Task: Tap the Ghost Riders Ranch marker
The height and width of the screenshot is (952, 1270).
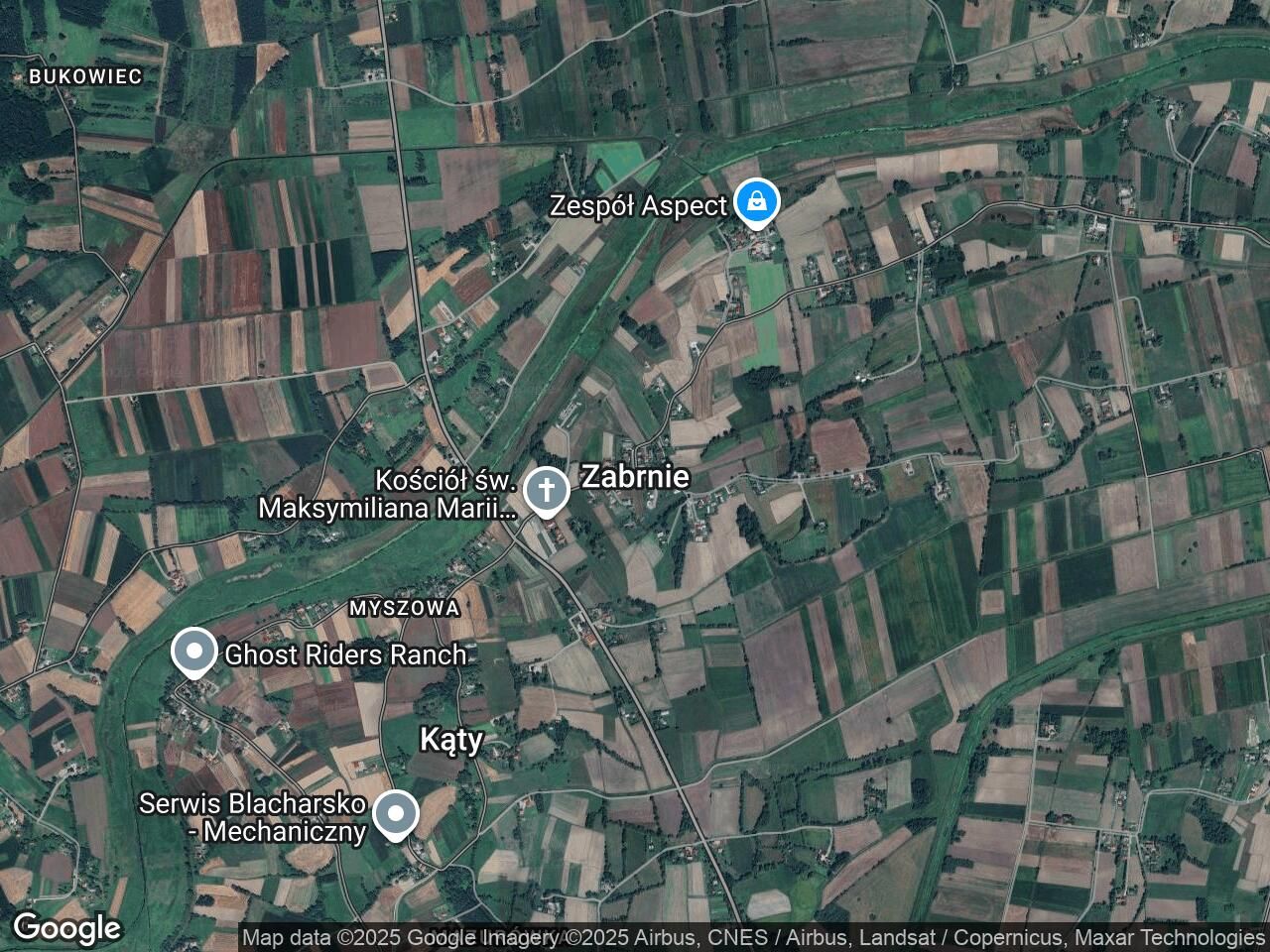Action: pyautogui.click(x=194, y=652)
